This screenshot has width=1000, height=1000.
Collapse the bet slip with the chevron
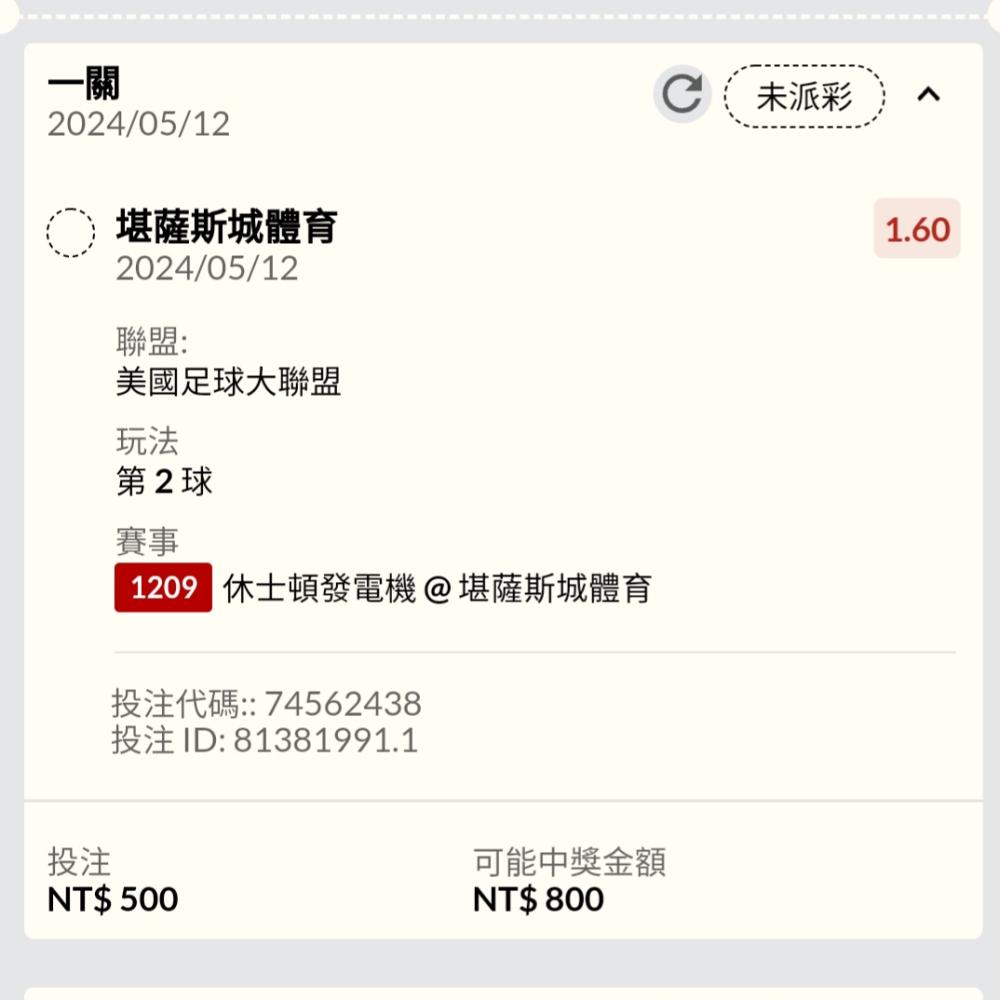point(928,95)
